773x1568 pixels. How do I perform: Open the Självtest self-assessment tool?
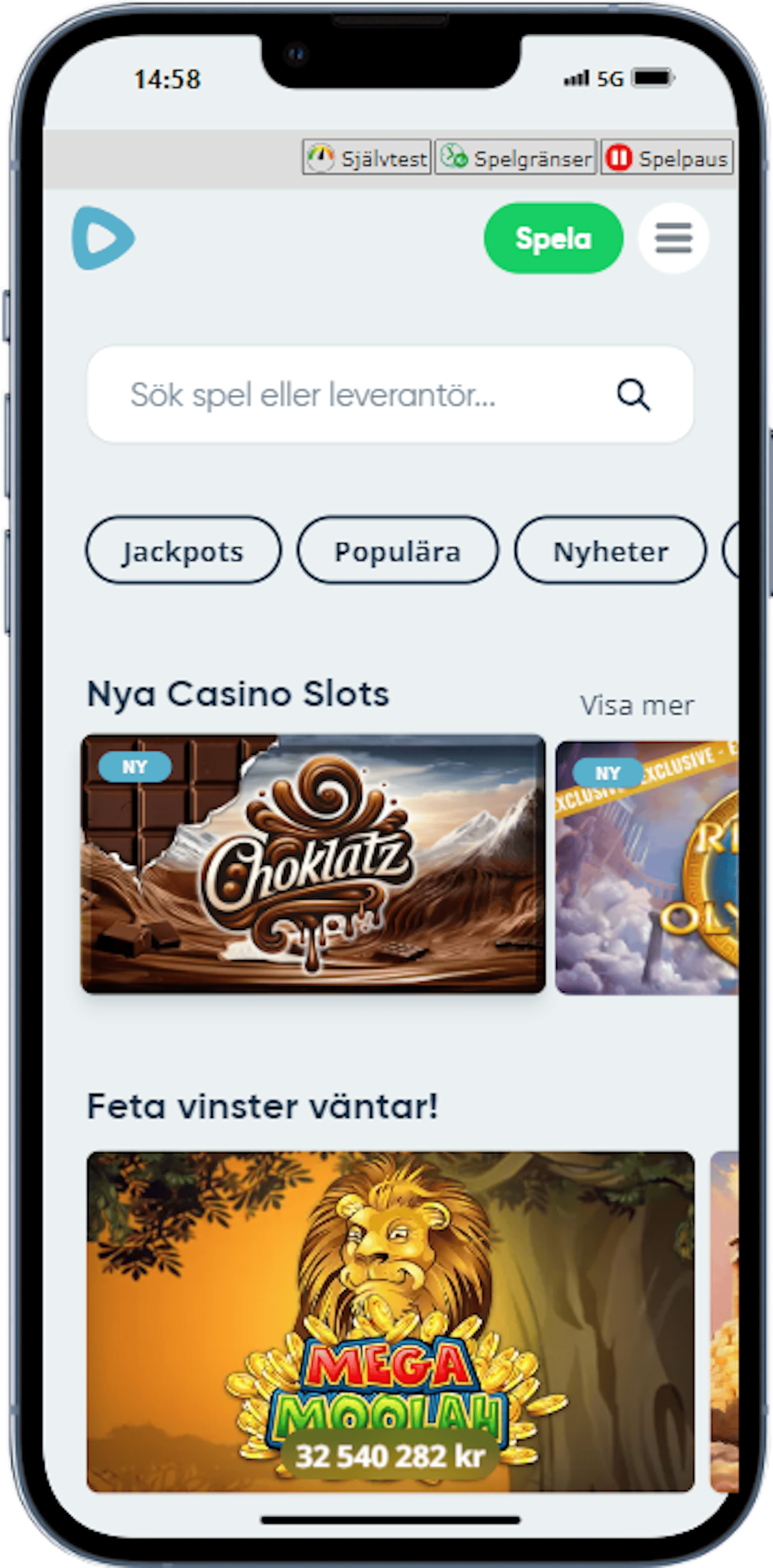pos(366,158)
